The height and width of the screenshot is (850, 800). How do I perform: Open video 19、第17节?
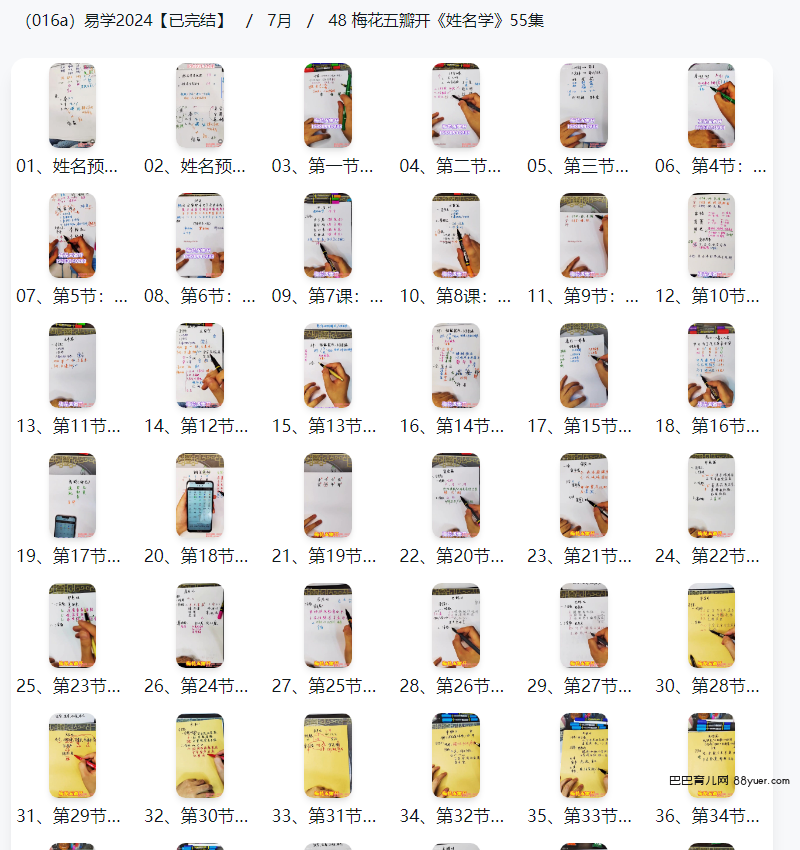[72, 496]
